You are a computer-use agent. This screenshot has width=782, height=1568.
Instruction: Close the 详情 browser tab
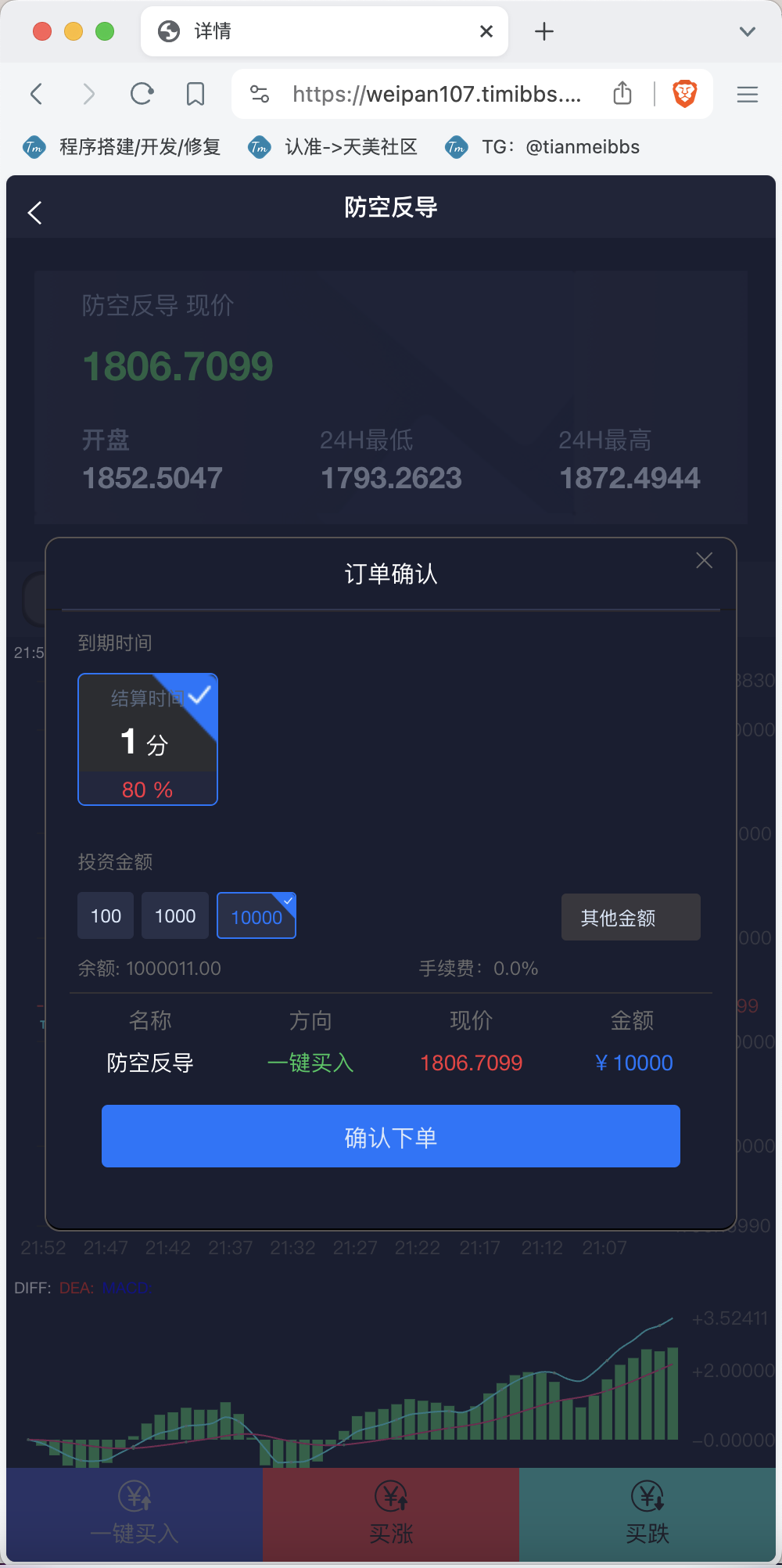tap(486, 31)
